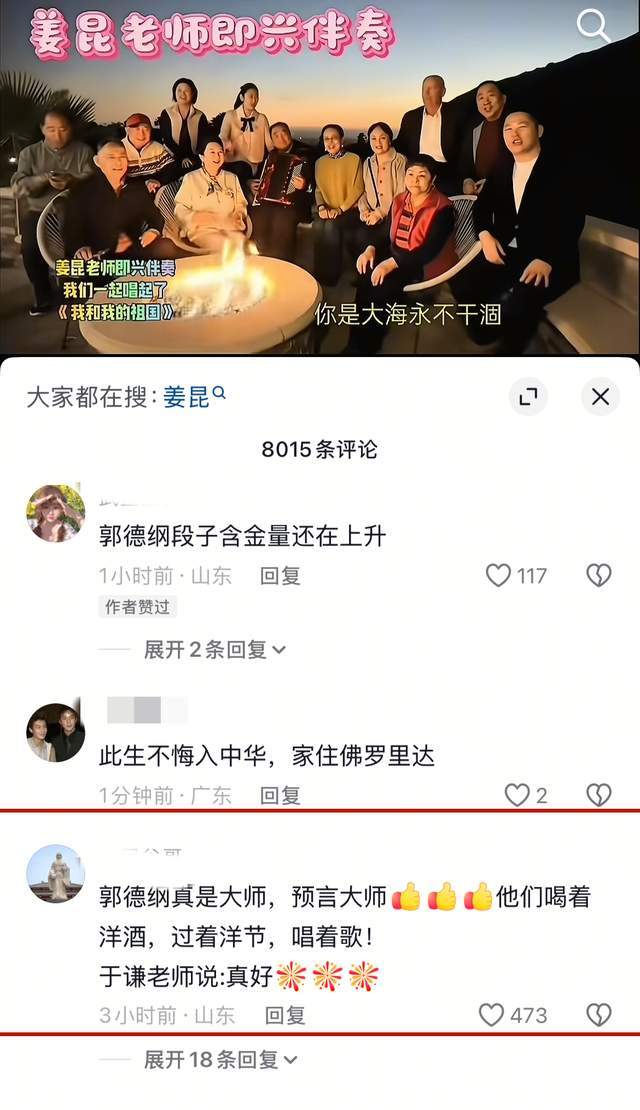
Task: Dislike the comment 郭德纲段子含金量还在上升
Action: click(x=598, y=575)
